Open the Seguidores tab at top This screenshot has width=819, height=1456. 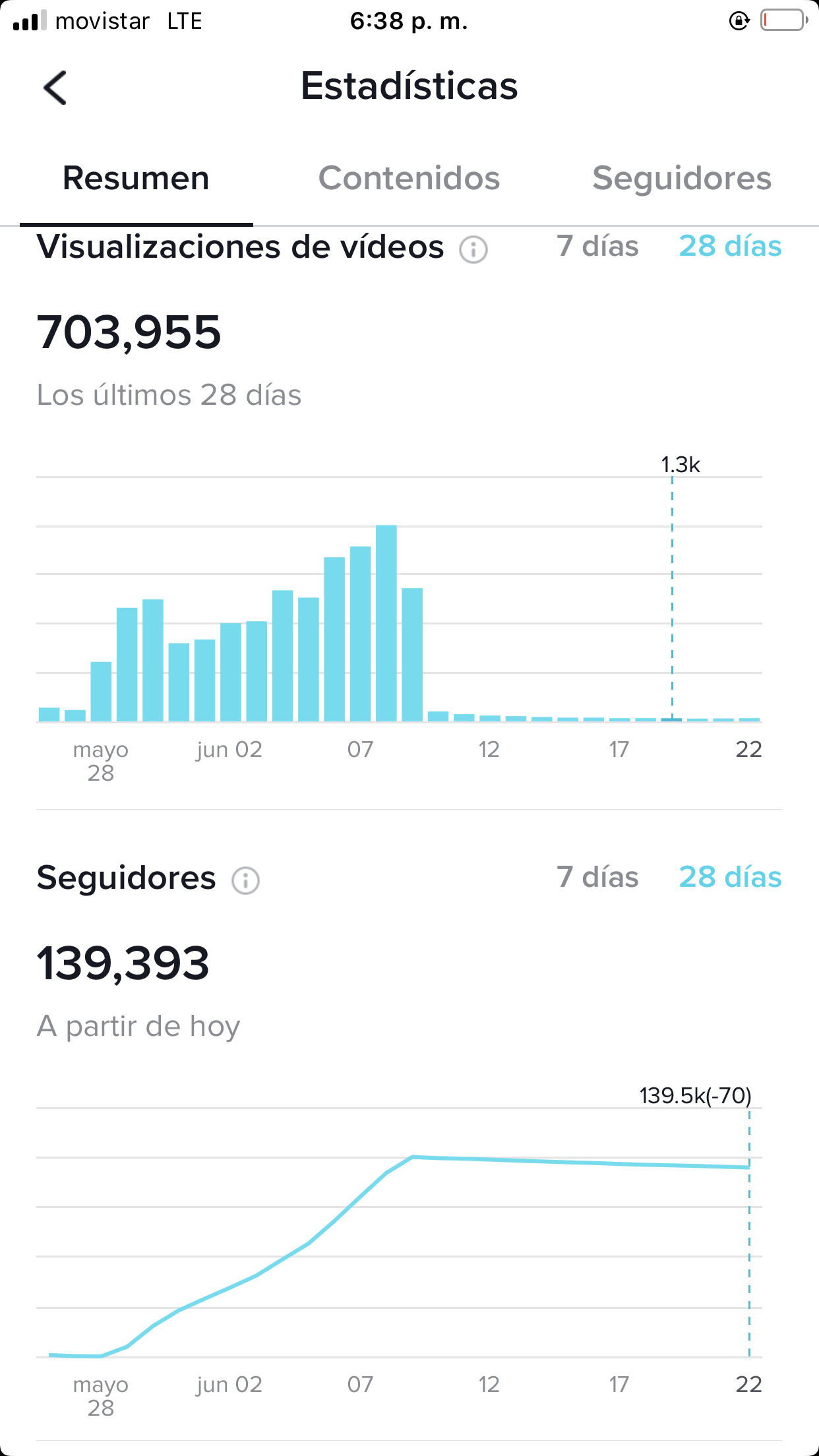(x=682, y=178)
